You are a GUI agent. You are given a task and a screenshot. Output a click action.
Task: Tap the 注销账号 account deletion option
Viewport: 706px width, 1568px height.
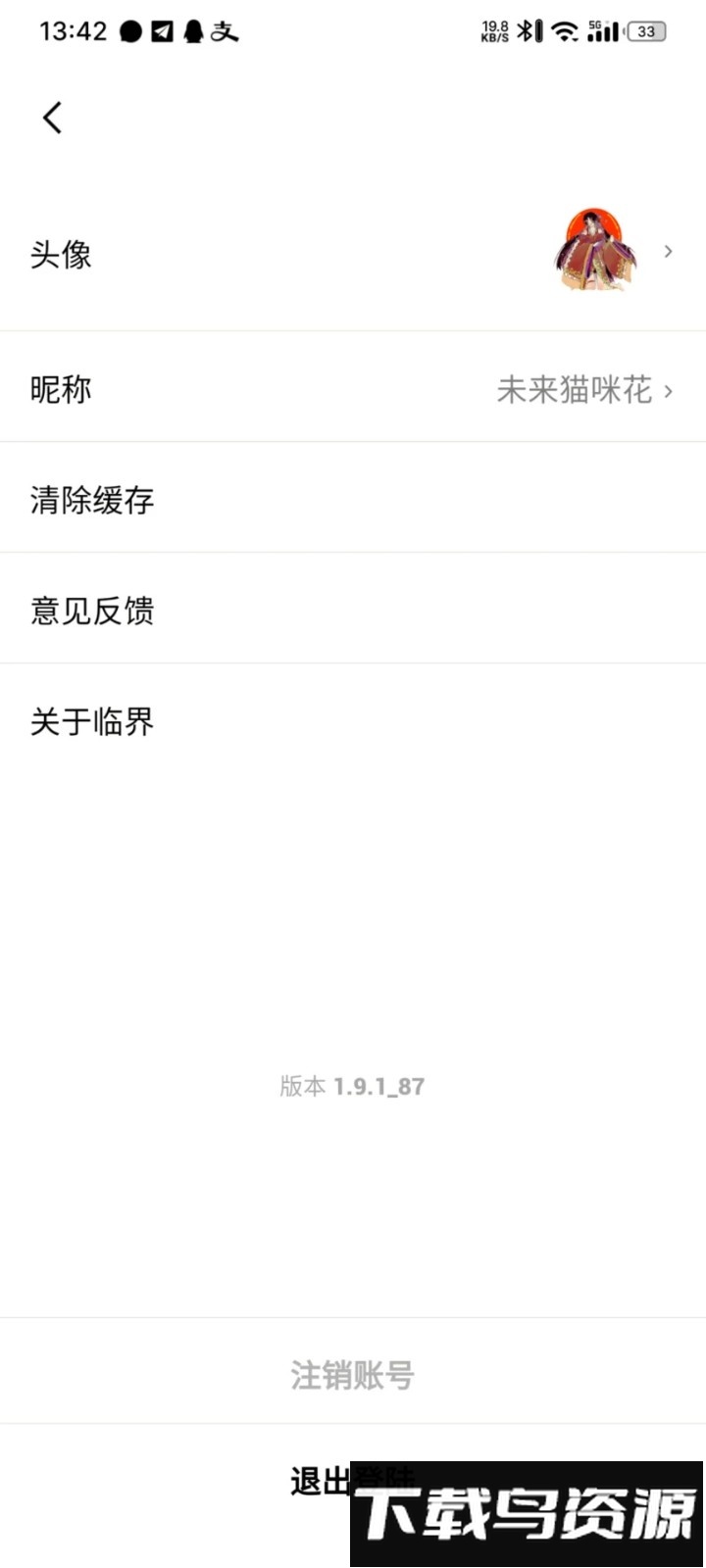[353, 1372]
